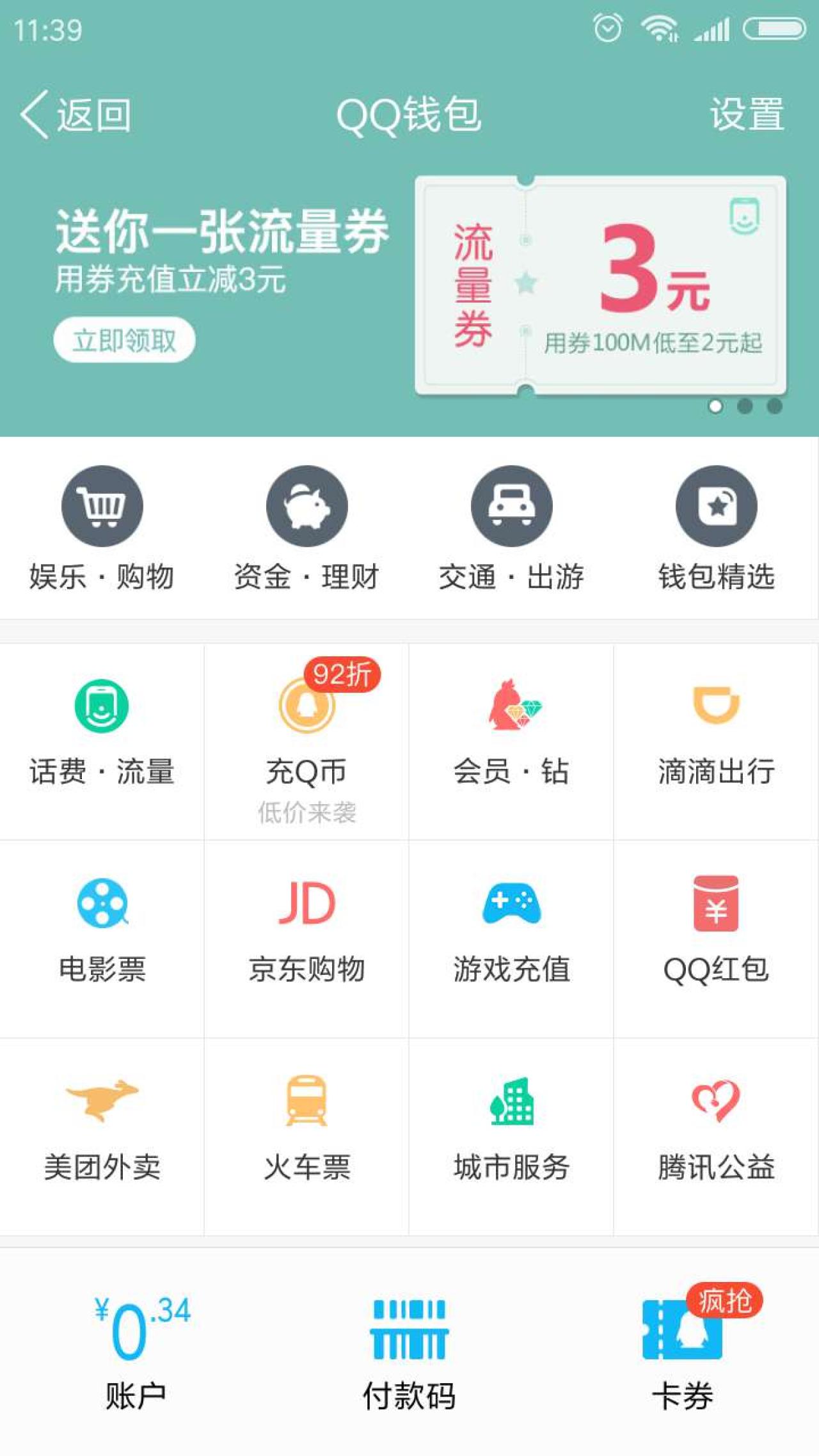Launch 滴滴出行 ride service

(717, 736)
